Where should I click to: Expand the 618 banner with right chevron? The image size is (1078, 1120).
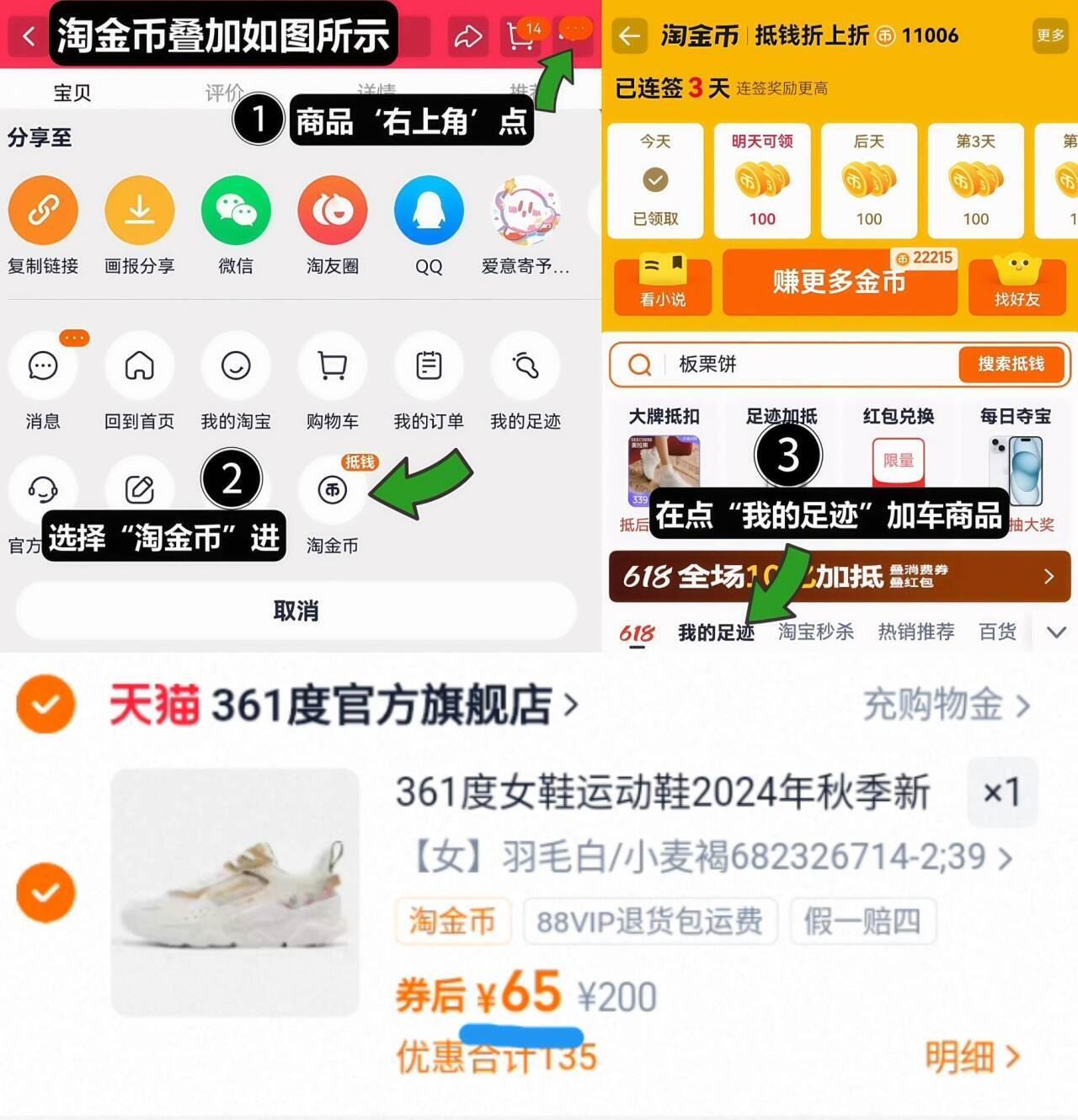[1049, 577]
